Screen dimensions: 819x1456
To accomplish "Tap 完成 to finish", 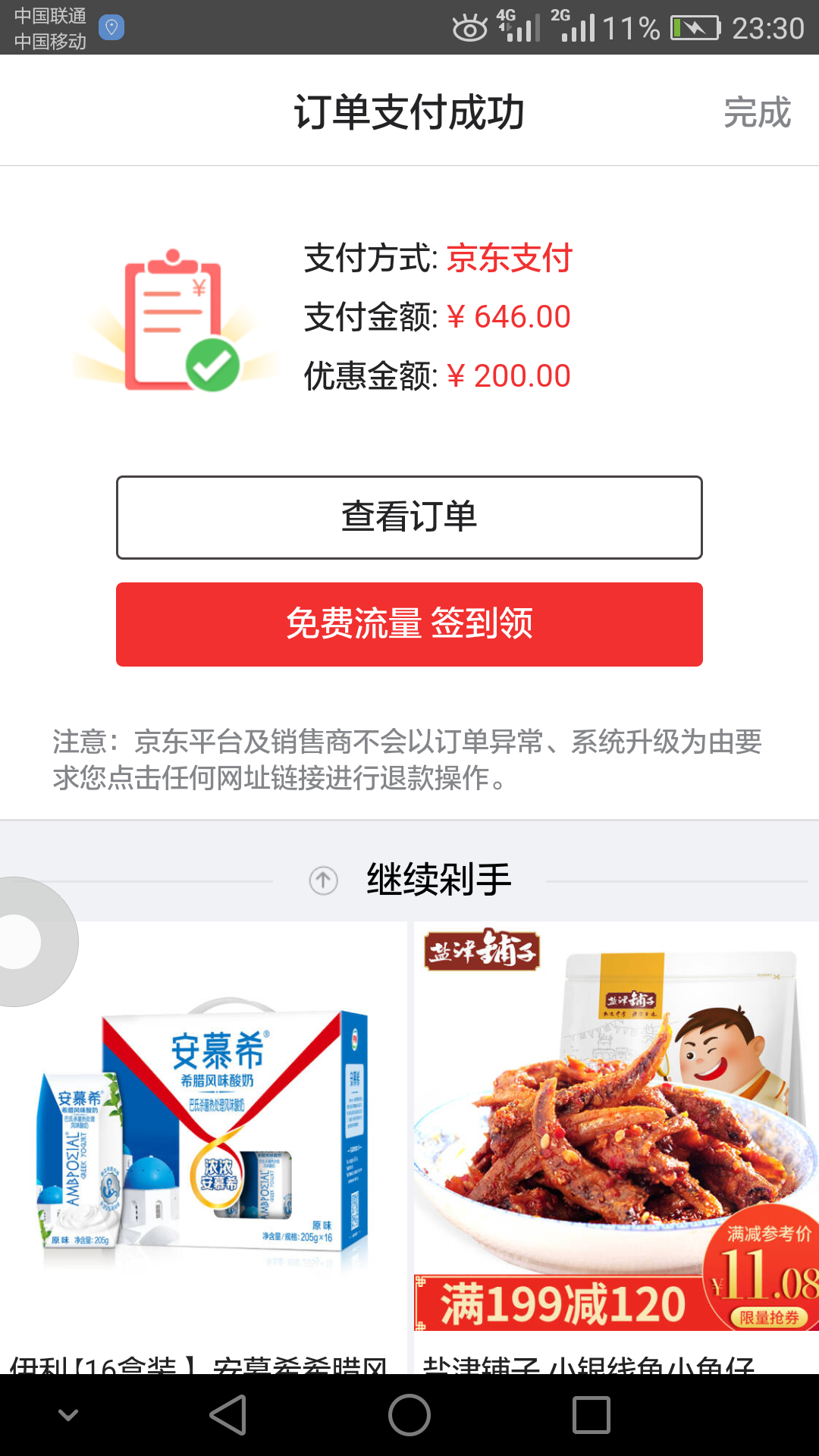I will (x=757, y=113).
